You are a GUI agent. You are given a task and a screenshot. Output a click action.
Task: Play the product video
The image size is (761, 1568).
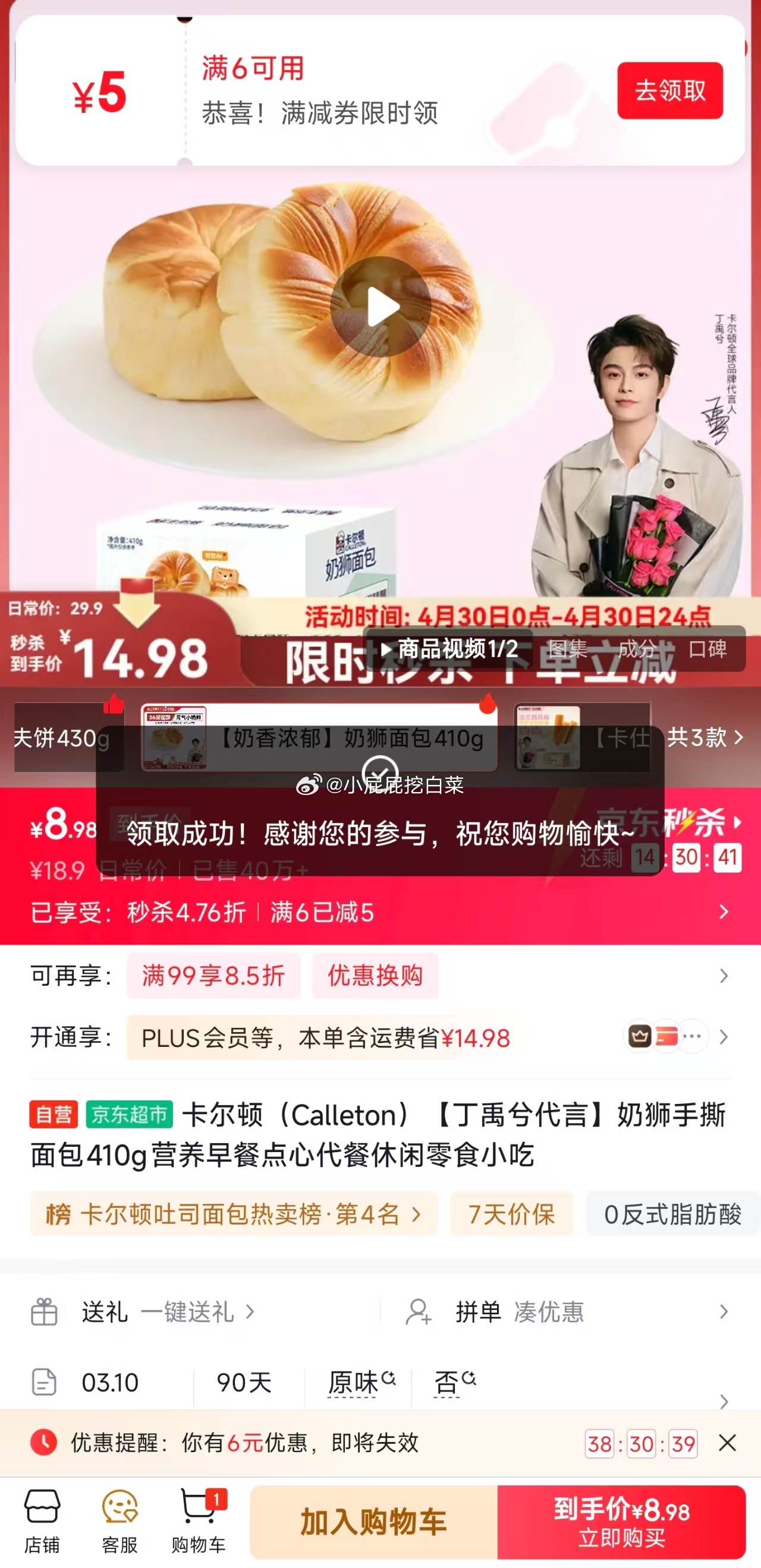[x=380, y=306]
